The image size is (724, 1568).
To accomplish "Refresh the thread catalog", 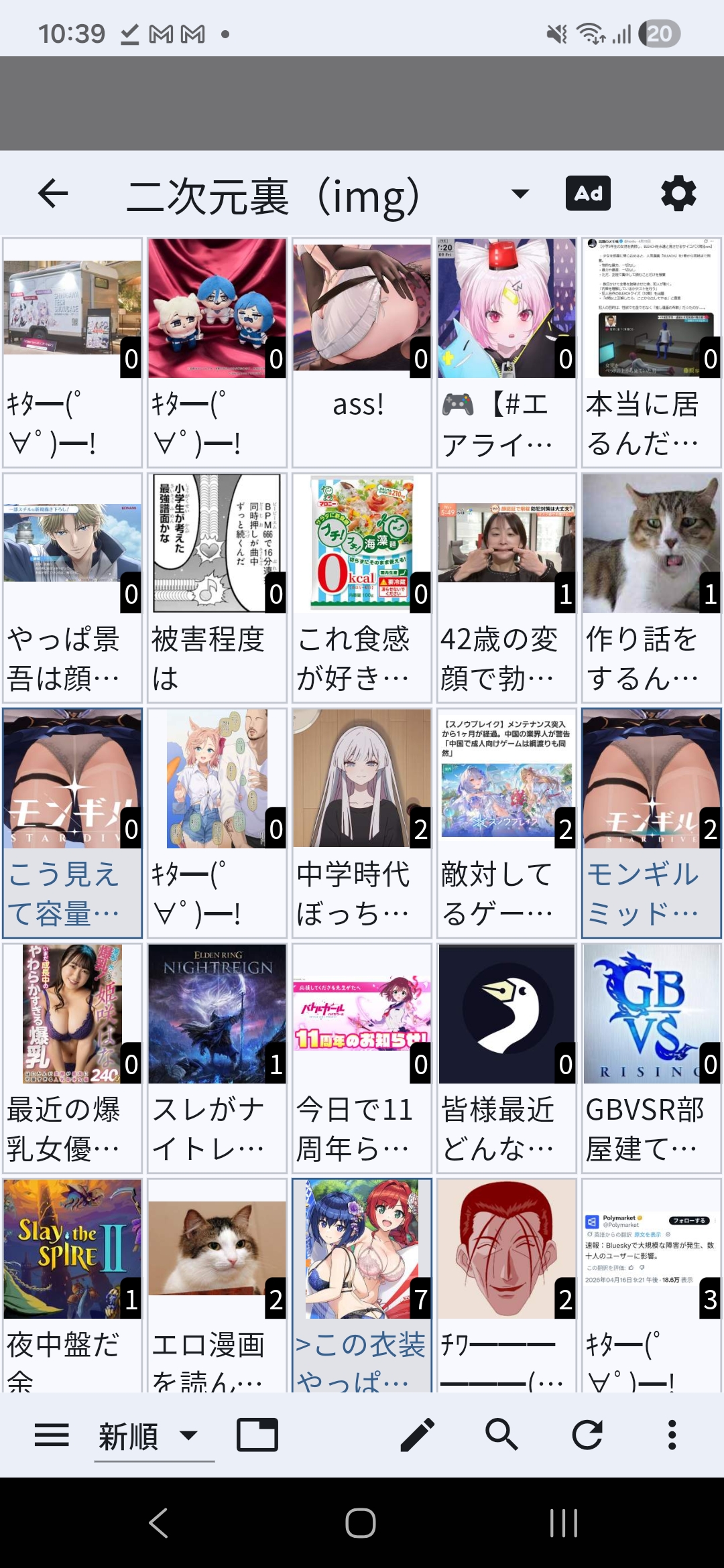I will [x=587, y=1435].
